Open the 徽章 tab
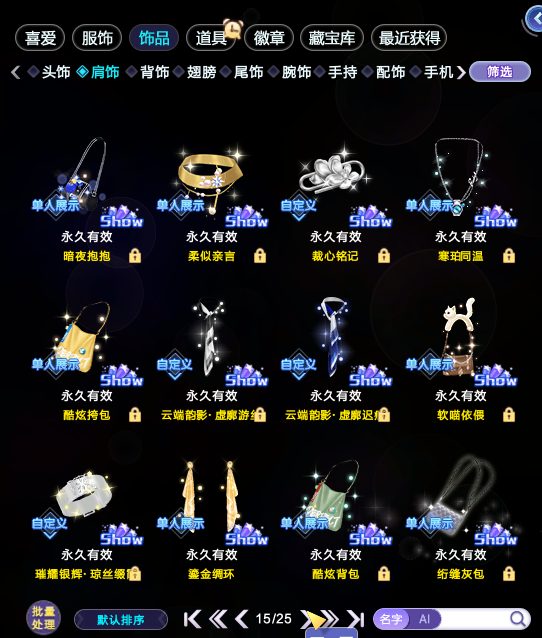542x638 pixels. [269, 38]
